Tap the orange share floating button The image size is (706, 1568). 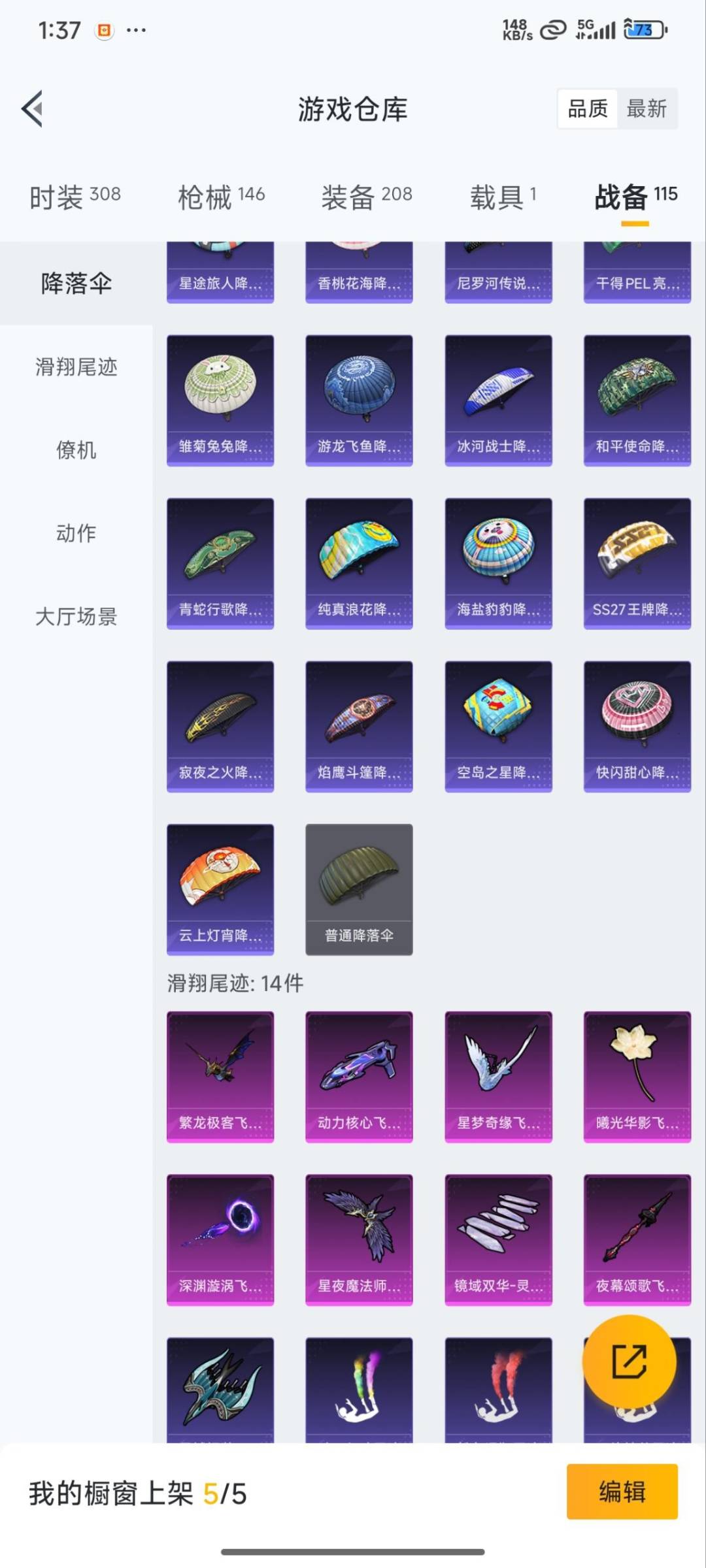[x=629, y=1362]
